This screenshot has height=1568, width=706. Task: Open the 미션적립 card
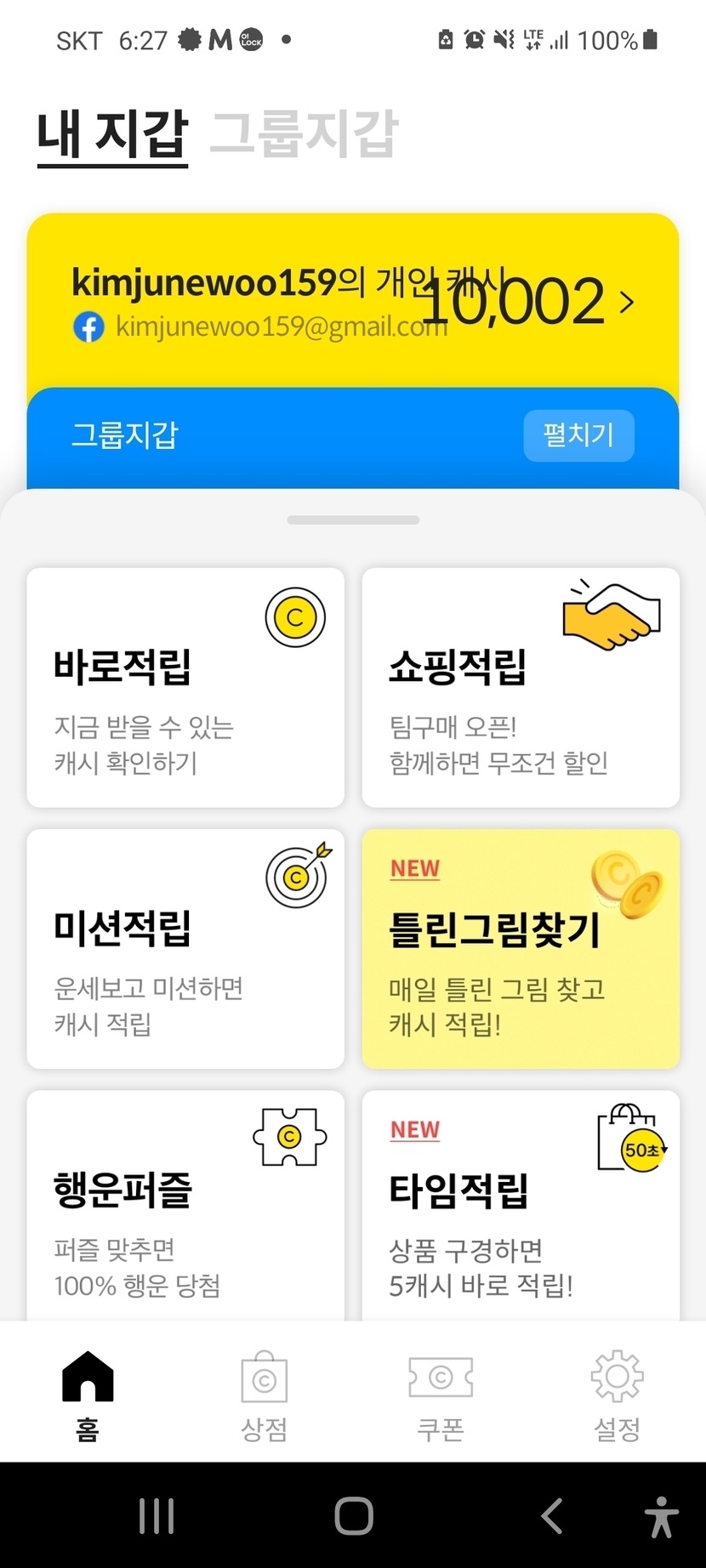click(185, 948)
